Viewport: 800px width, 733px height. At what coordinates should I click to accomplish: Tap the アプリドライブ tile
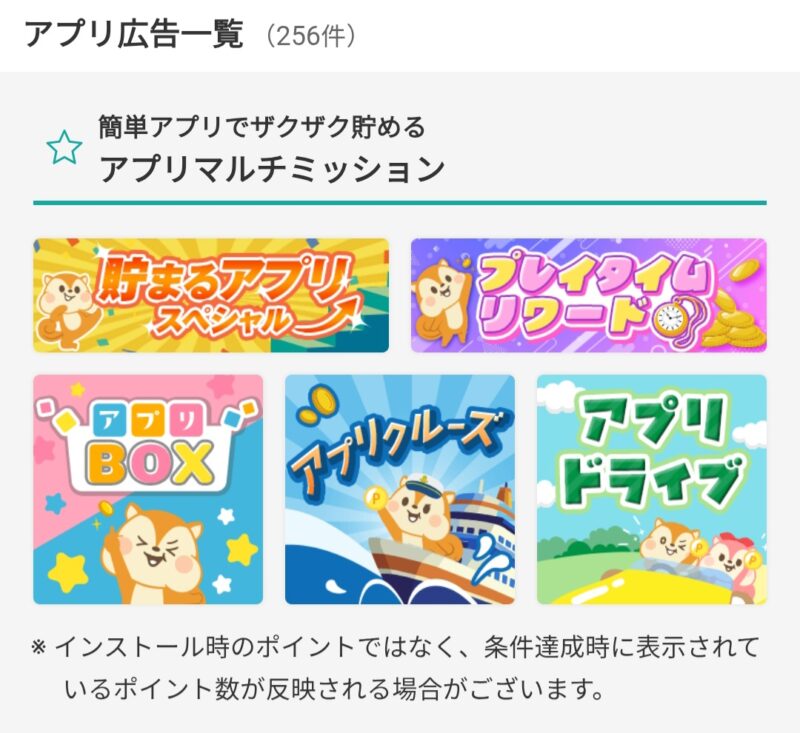(651, 489)
